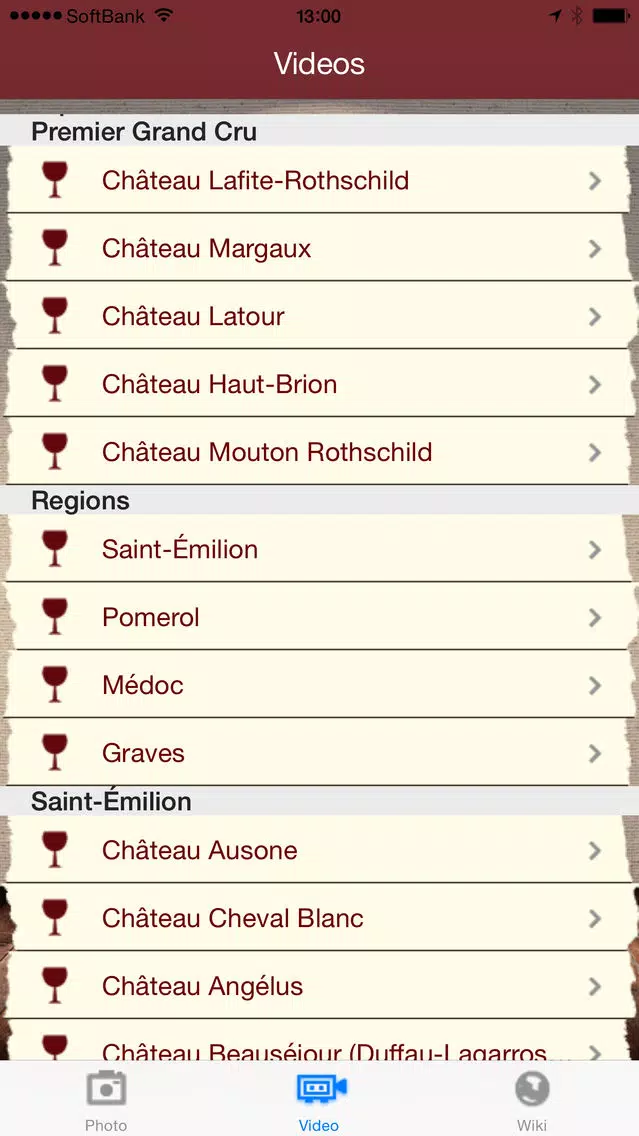View Château Haut-Brion videos

pos(319,384)
